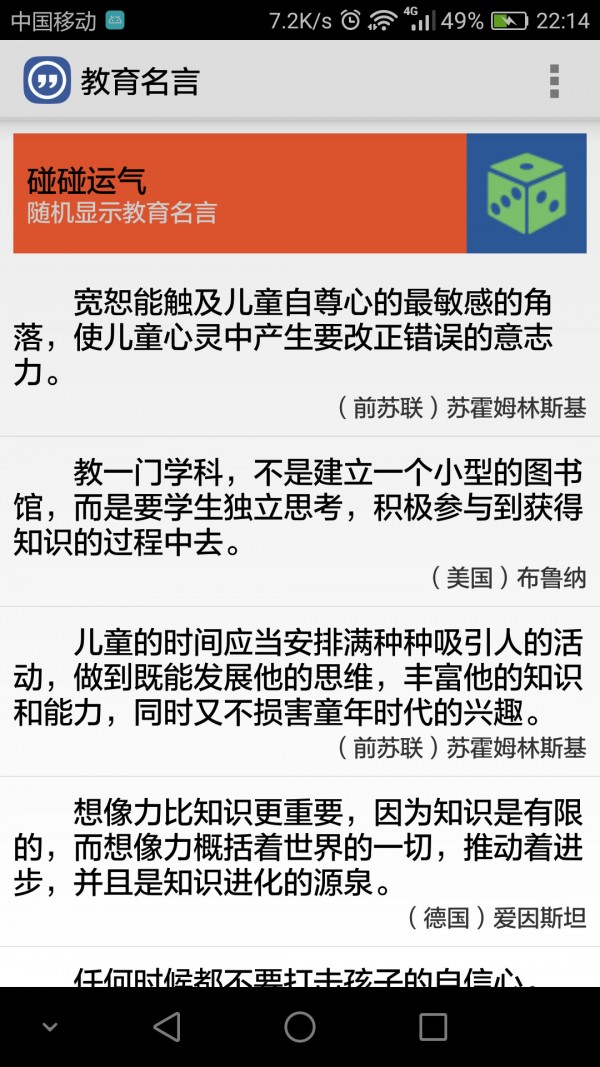Open the 布鲁纳 quote about 教一门学科
This screenshot has width=600, height=1067.
299,520
